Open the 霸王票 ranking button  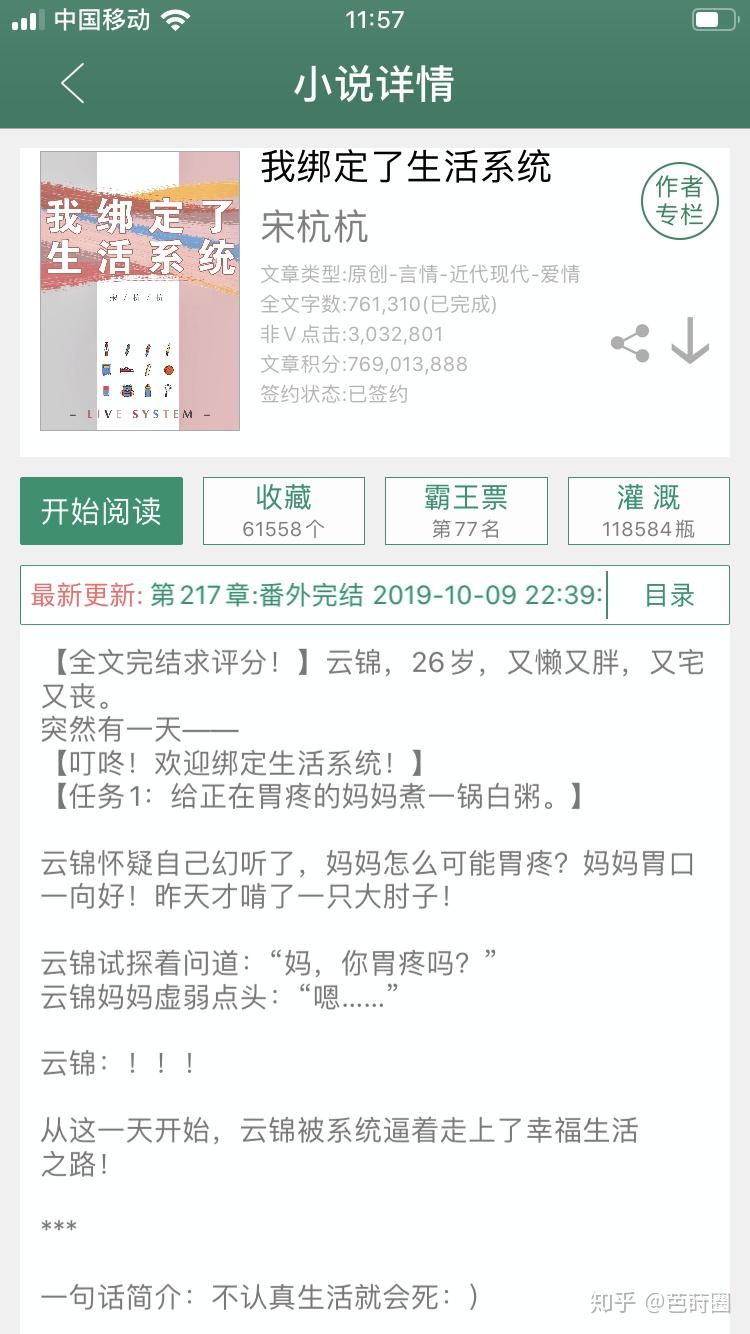tap(466, 511)
